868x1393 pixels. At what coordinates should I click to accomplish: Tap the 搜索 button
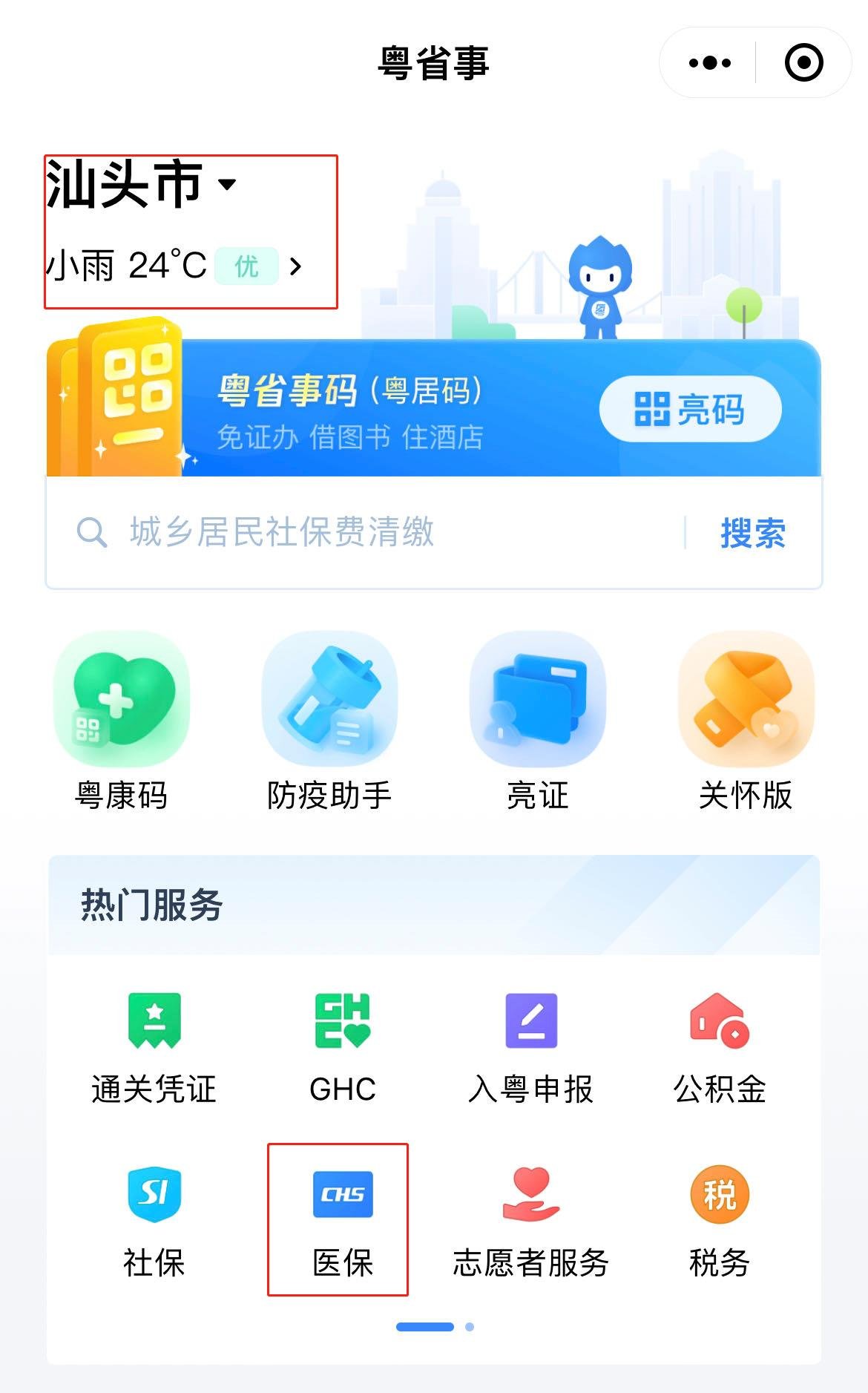coord(752,533)
